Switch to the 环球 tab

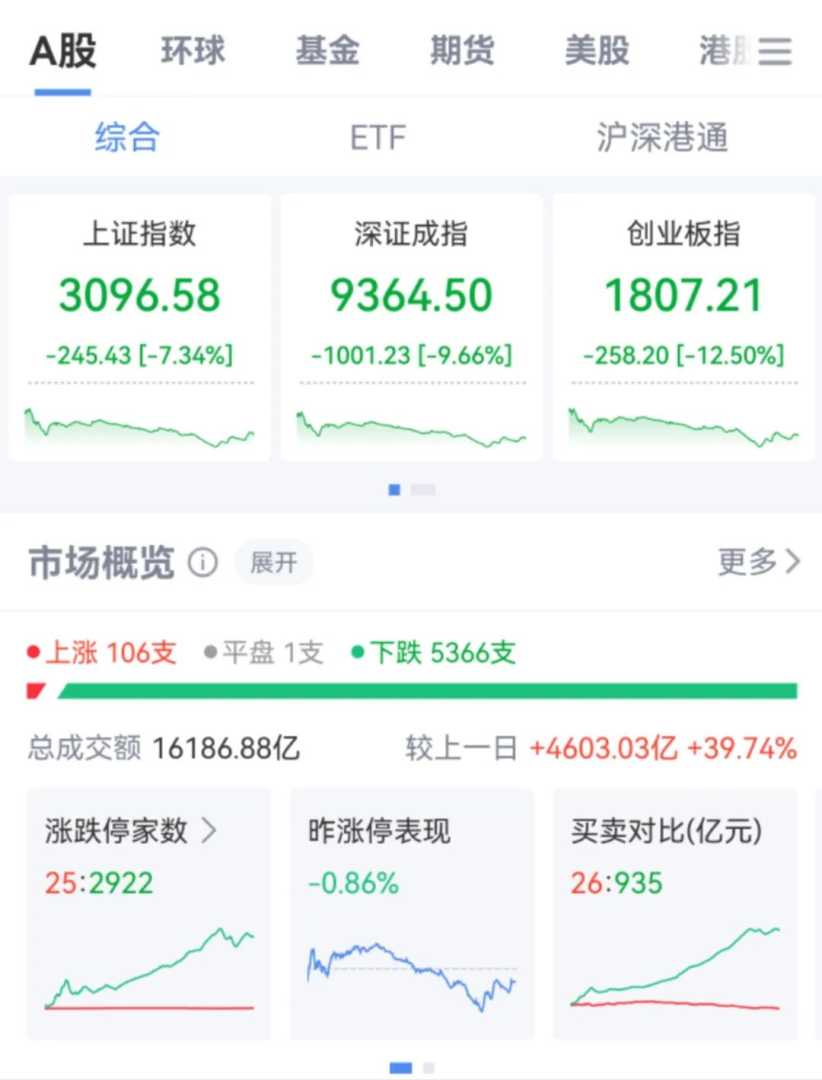pyautogui.click(x=193, y=51)
